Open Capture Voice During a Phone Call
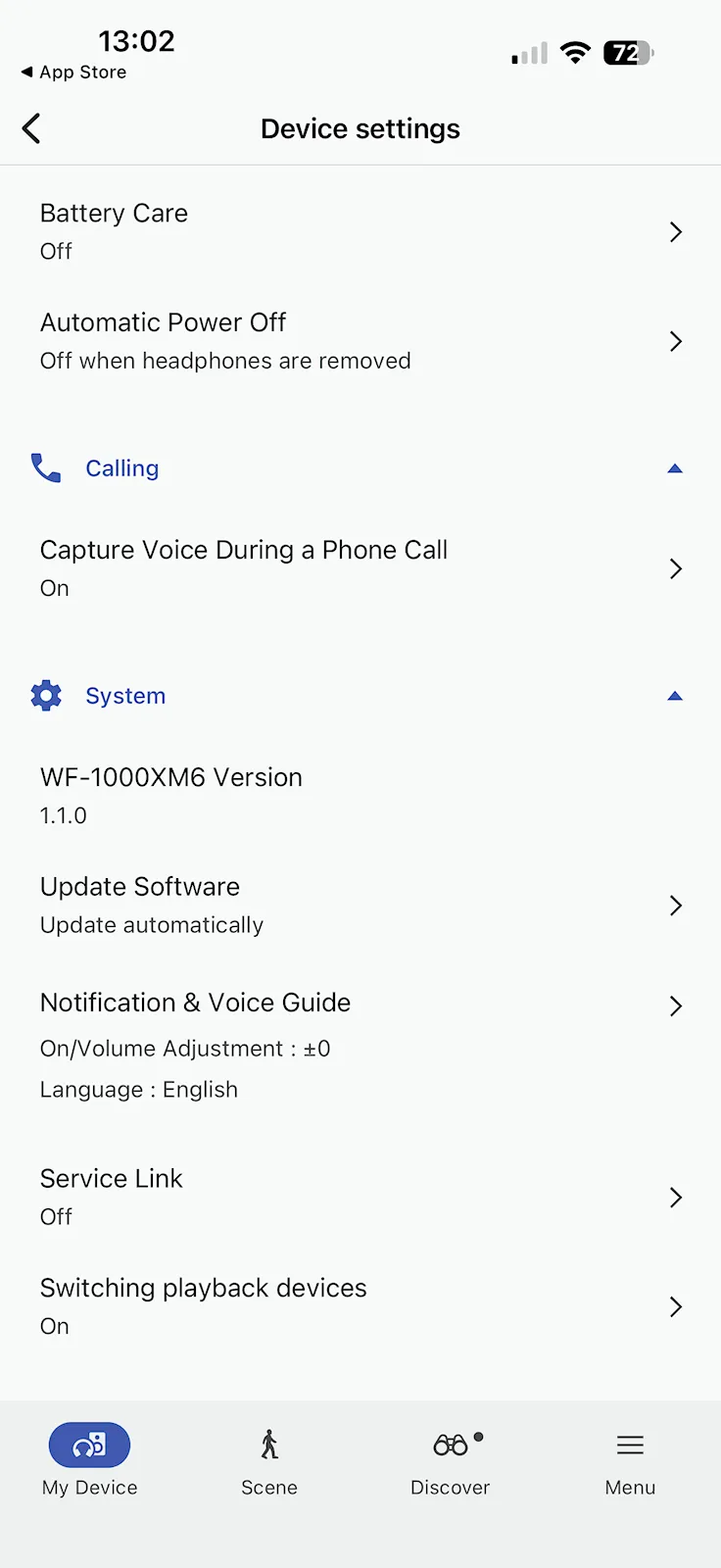721x1568 pixels. (360, 568)
